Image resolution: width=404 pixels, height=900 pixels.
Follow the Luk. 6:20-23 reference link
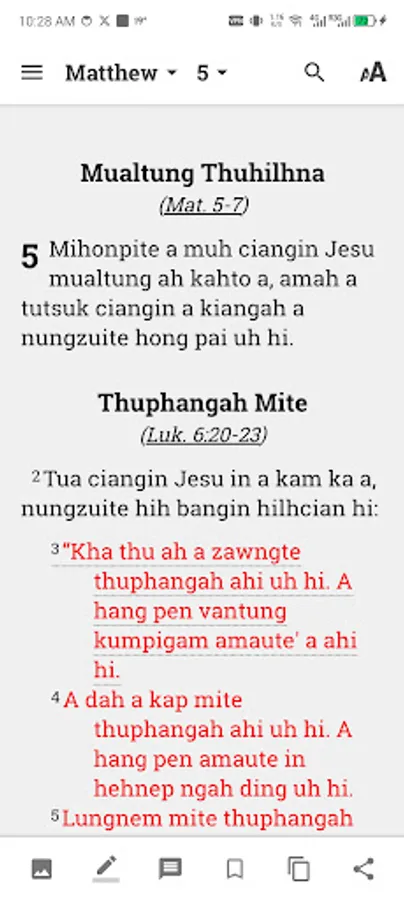(204, 435)
